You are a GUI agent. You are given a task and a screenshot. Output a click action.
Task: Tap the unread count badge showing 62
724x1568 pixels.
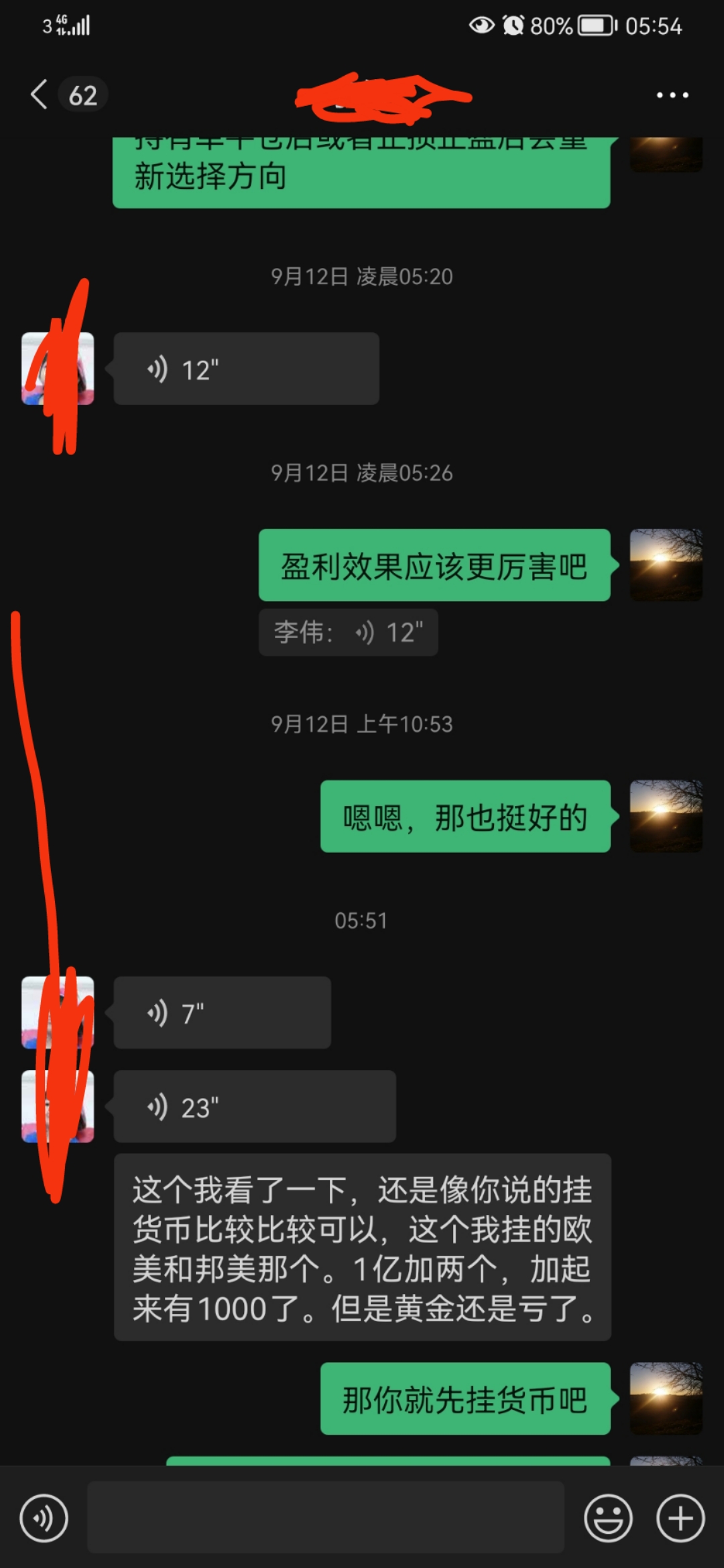click(x=82, y=94)
